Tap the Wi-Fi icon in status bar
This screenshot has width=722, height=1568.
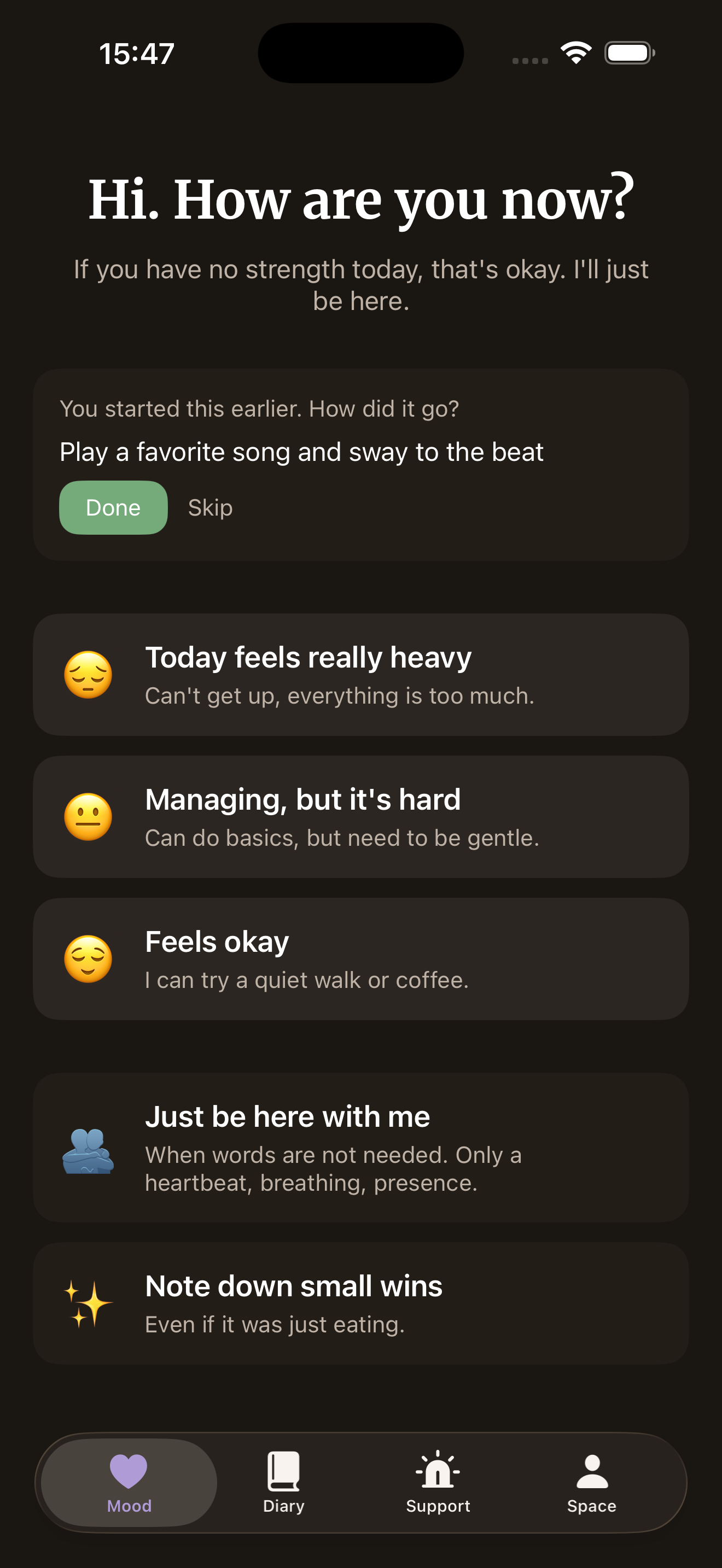(575, 52)
